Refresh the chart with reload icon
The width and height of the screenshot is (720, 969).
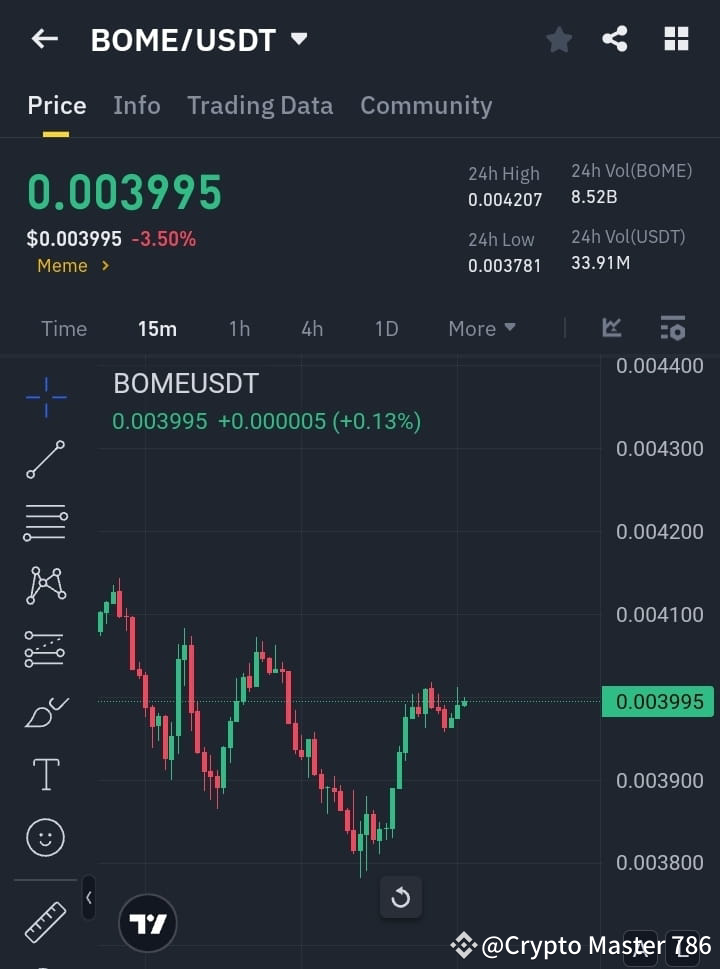click(x=401, y=898)
